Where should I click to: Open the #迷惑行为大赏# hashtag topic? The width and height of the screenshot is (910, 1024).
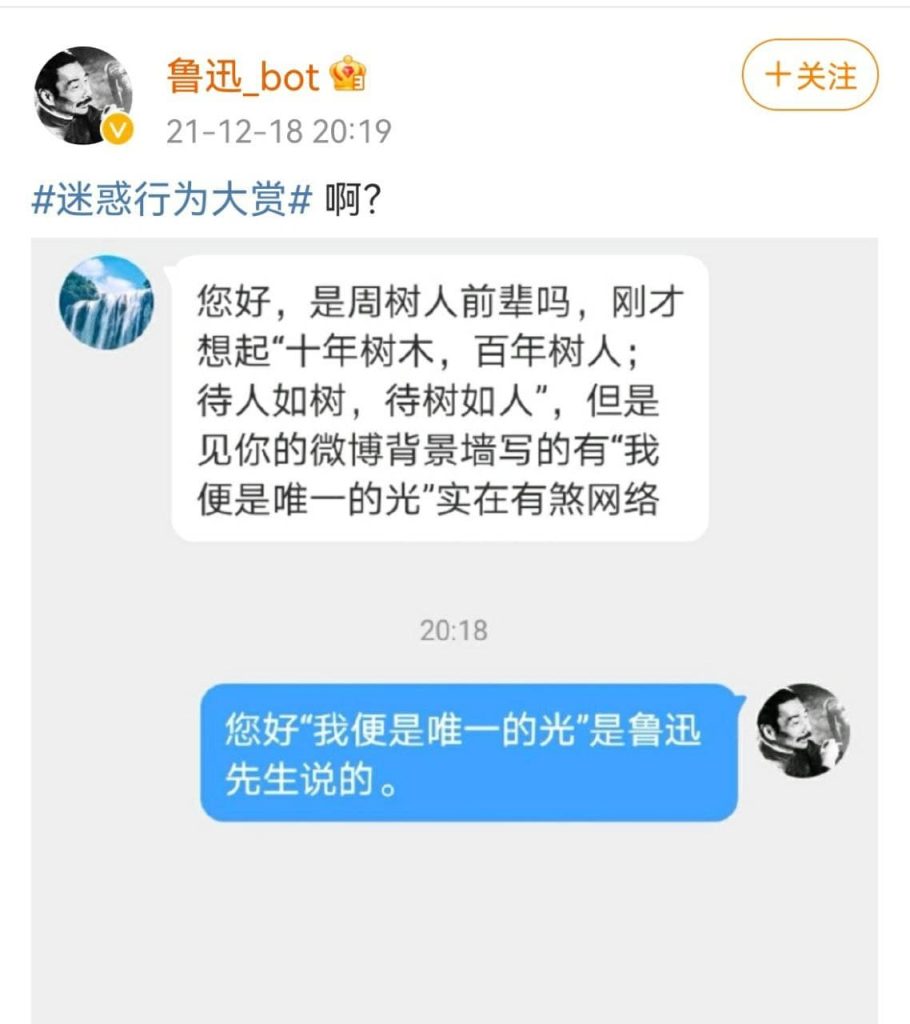pos(173,201)
